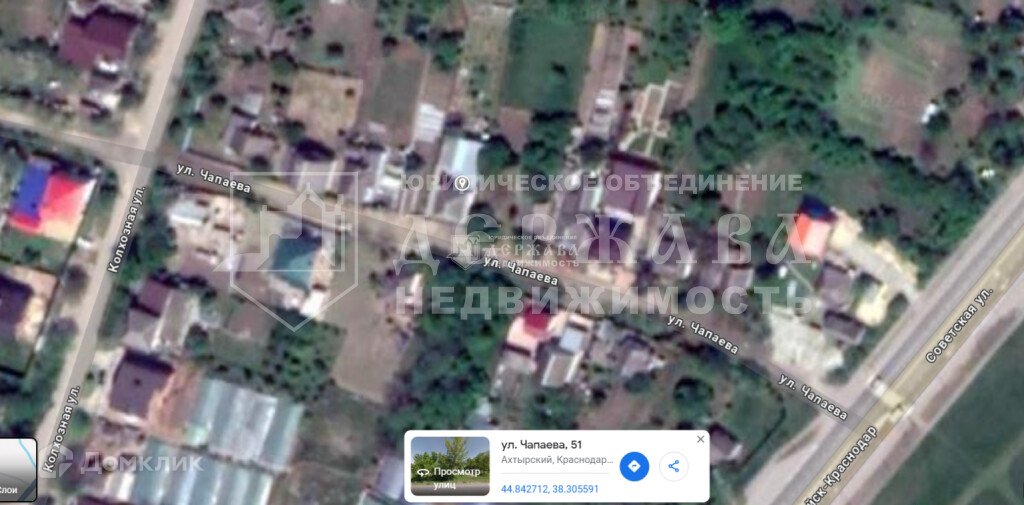Viewport: 1024px width, 505px height.
Task: Get directions to ул. Чапаева, 51
Action: tap(634, 466)
